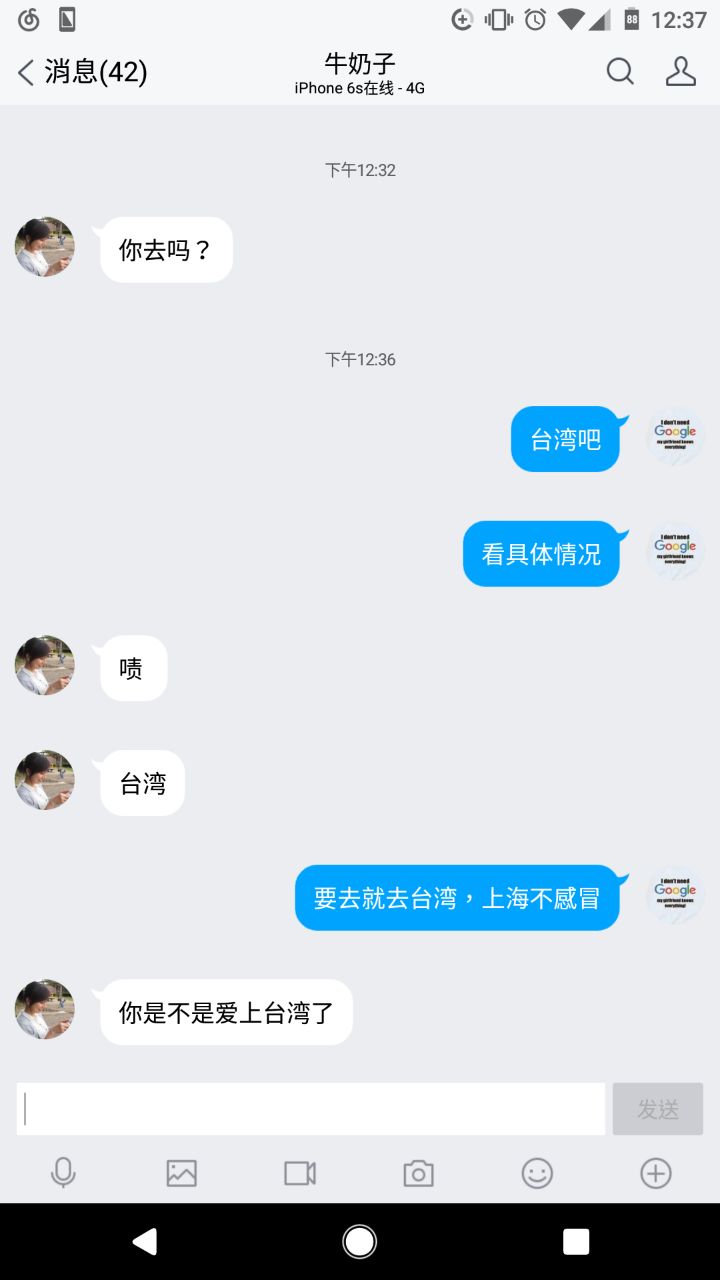Open the emoji panel
This screenshot has width=720, height=1280.
pos(537,1173)
